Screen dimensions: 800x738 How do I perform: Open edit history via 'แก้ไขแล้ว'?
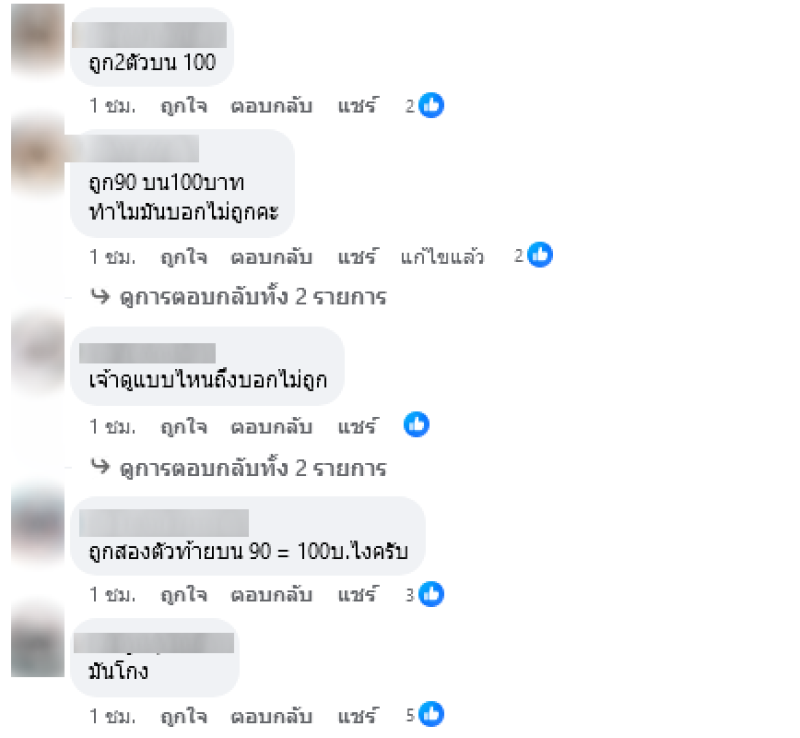pyautogui.click(x=442, y=257)
